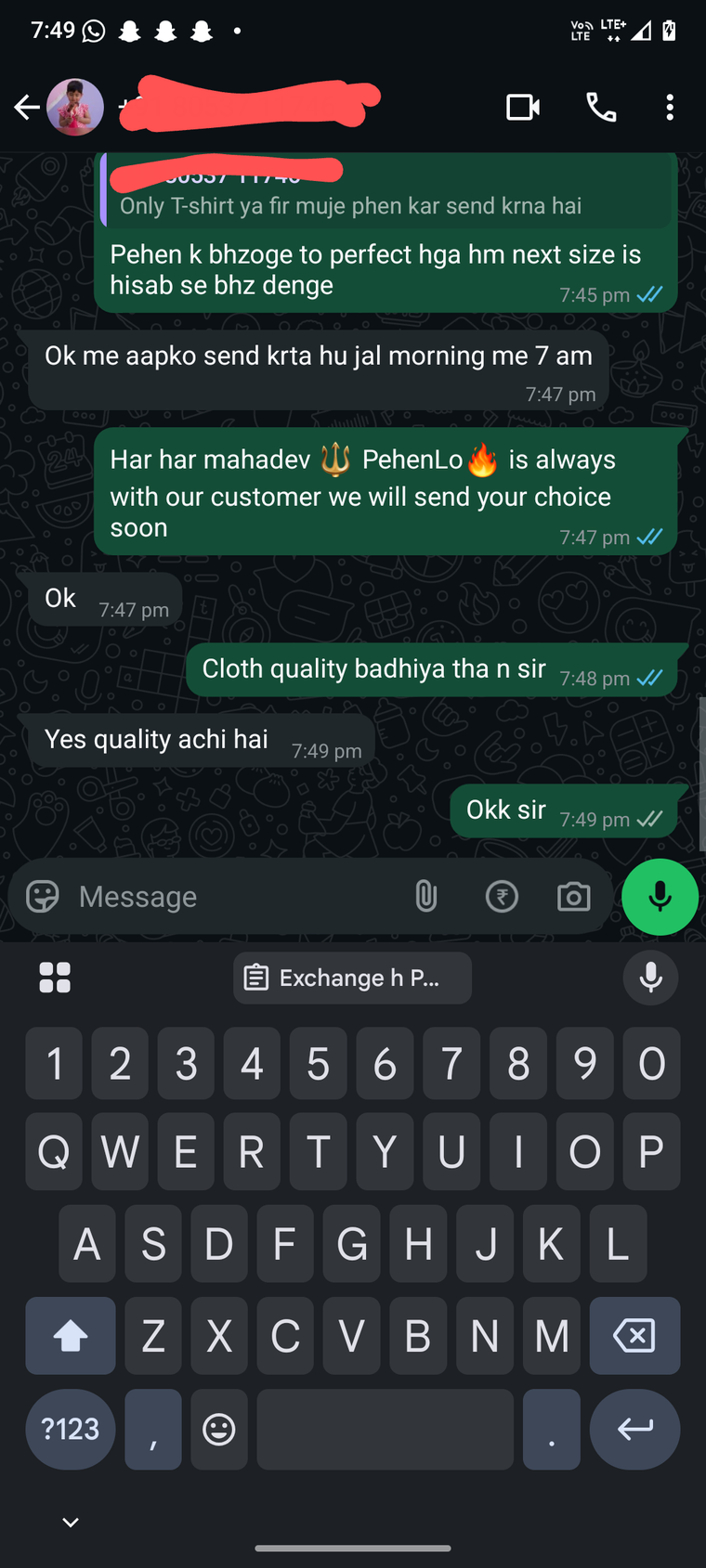
Task: Open the more options menu
Action: (670, 108)
